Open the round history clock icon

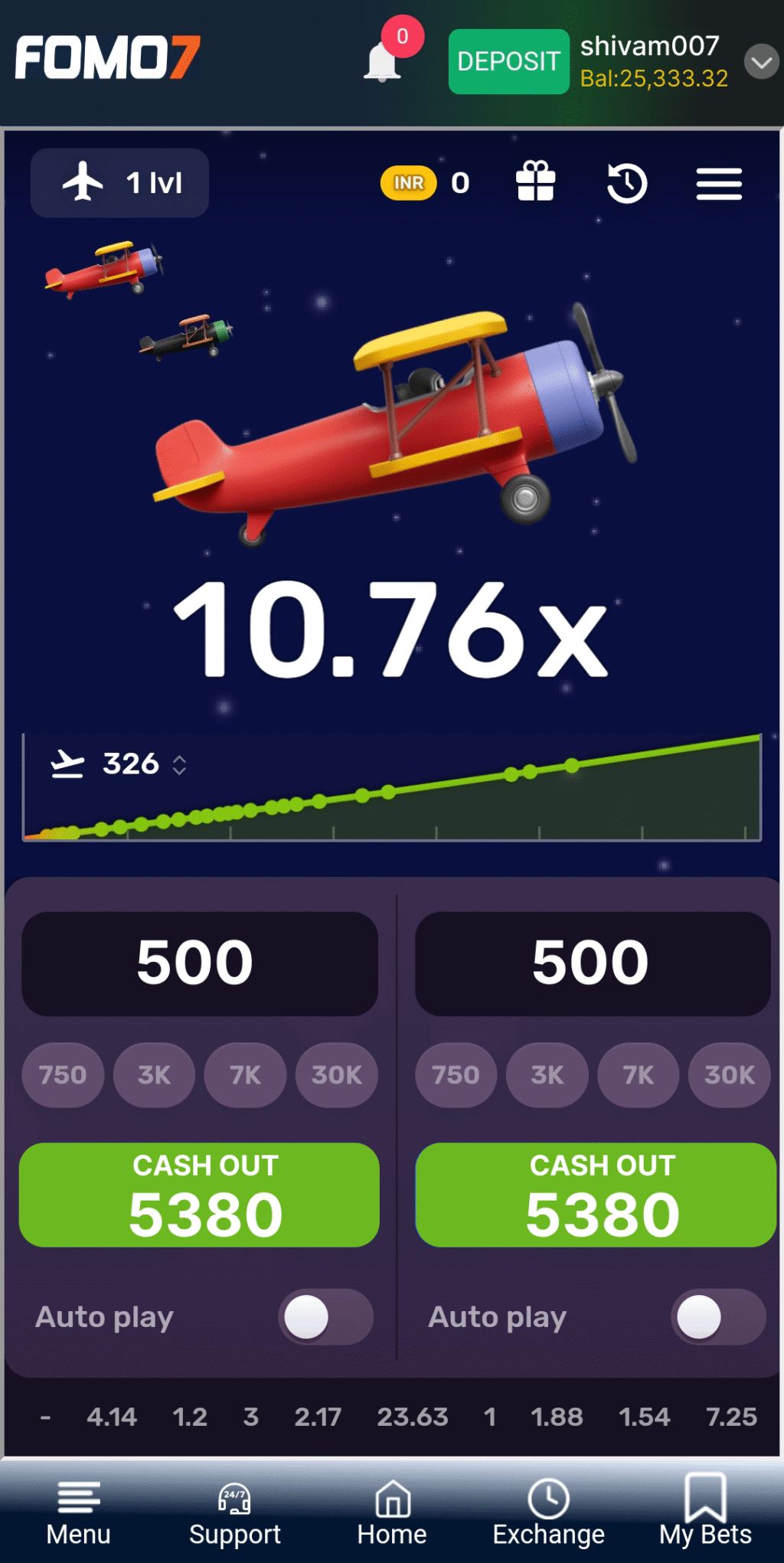pos(627,183)
